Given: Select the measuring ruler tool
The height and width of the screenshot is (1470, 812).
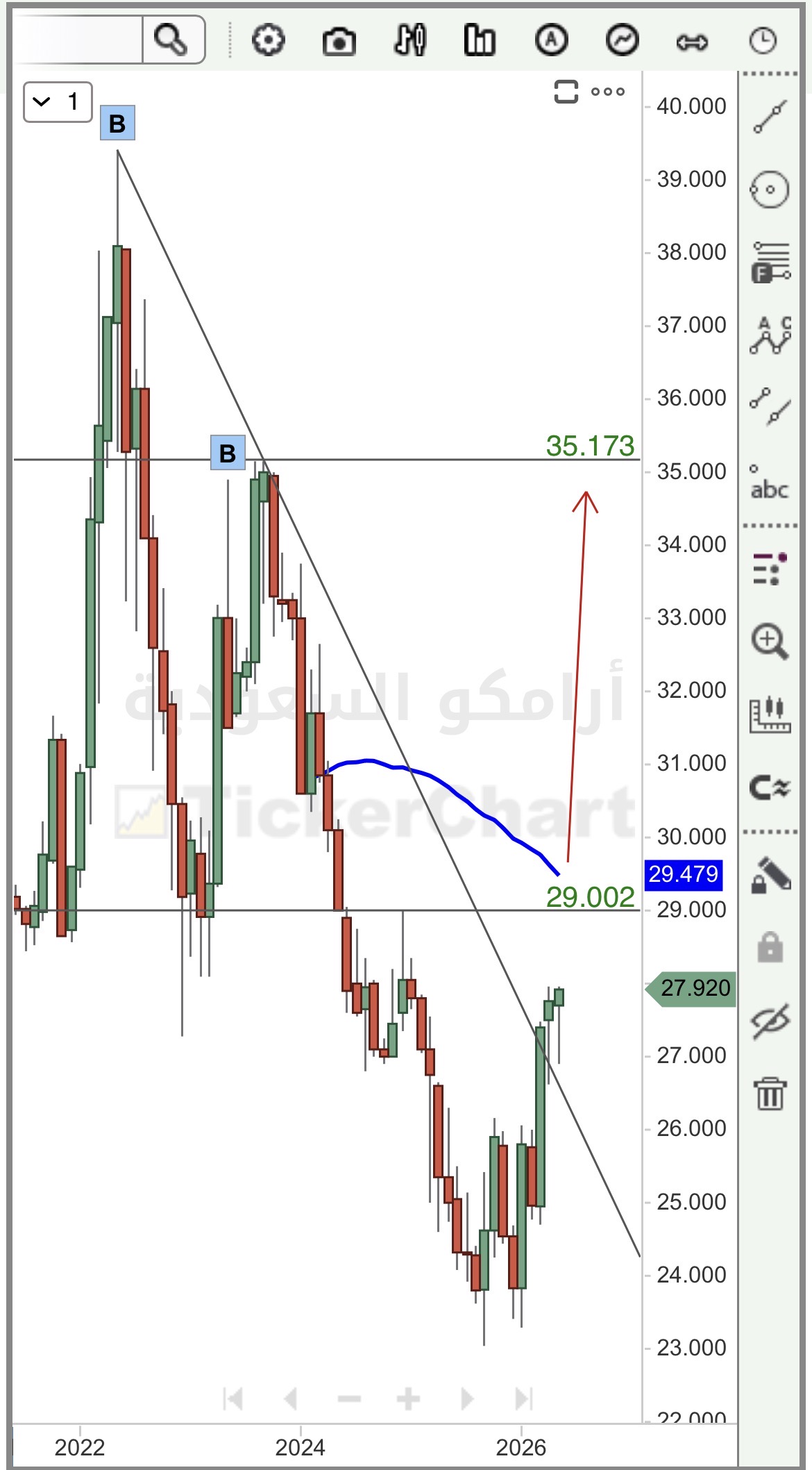Looking at the screenshot, I should (x=770, y=715).
